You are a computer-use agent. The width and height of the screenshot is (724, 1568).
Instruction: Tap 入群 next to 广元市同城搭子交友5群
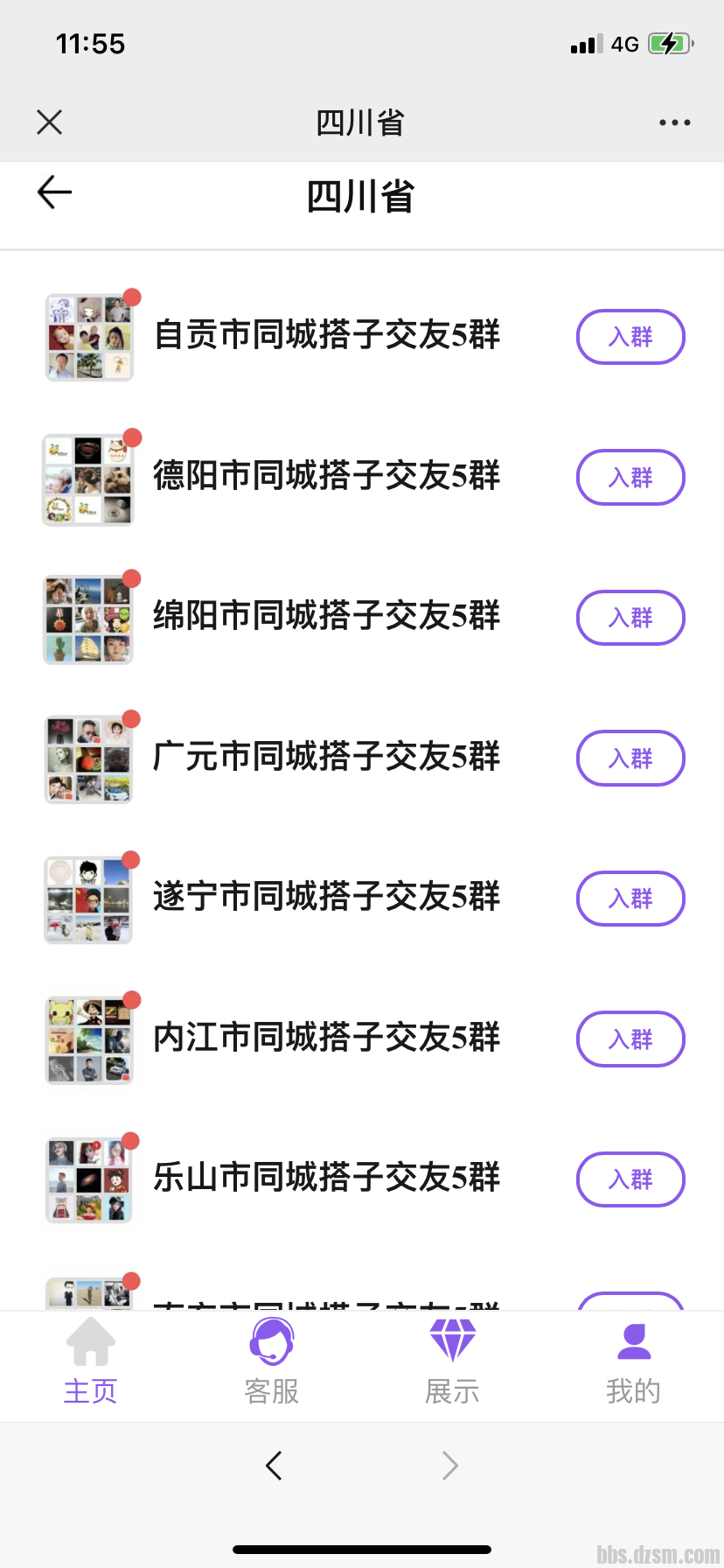[x=630, y=758]
